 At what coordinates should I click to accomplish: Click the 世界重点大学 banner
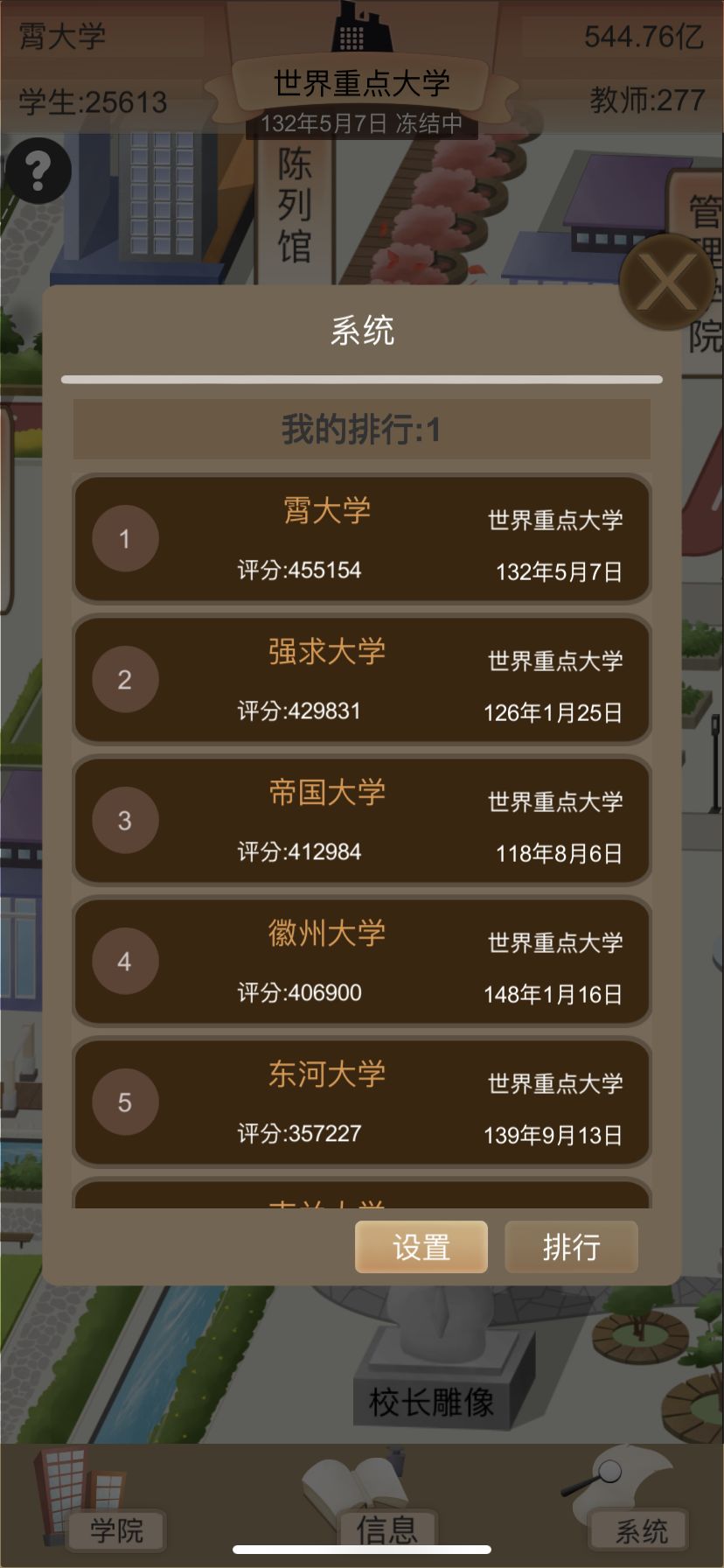pos(361,83)
